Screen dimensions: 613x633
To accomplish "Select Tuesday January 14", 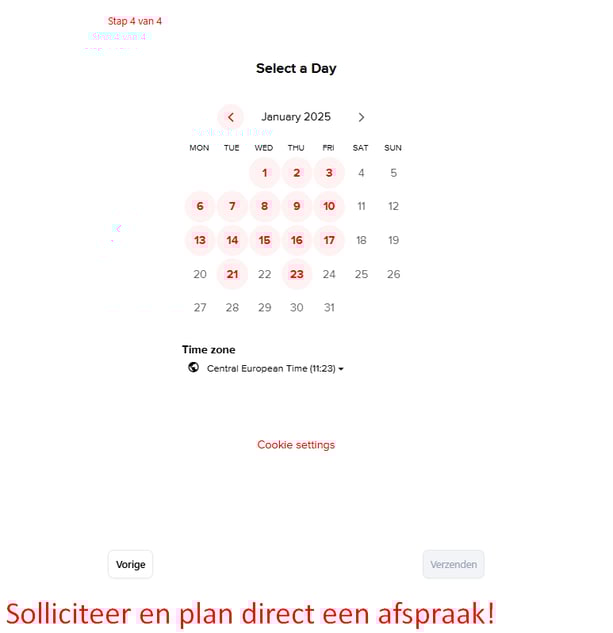I will pyautogui.click(x=232, y=240).
